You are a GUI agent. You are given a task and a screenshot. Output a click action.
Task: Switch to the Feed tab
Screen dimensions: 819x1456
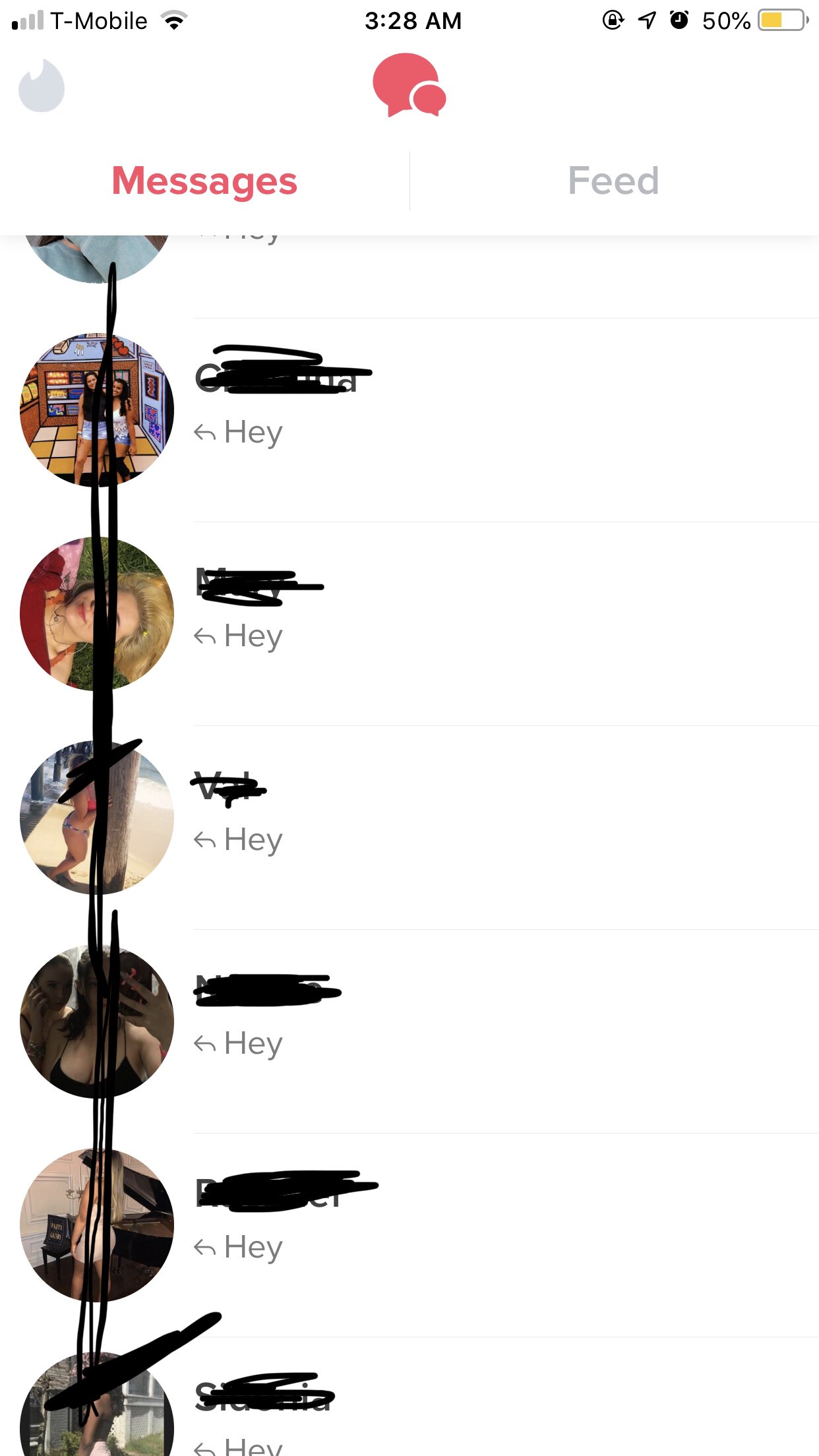point(613,181)
